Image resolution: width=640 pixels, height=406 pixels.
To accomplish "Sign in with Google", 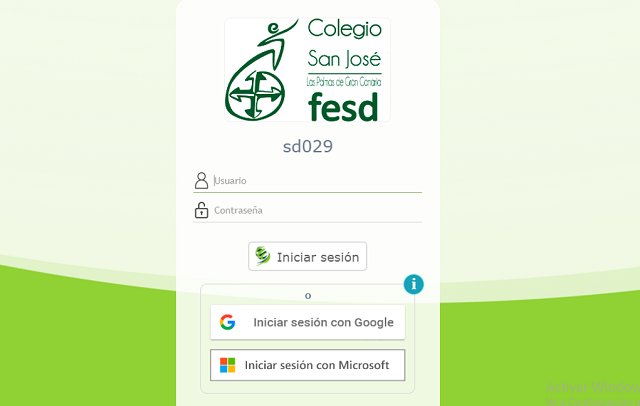I will coord(308,322).
